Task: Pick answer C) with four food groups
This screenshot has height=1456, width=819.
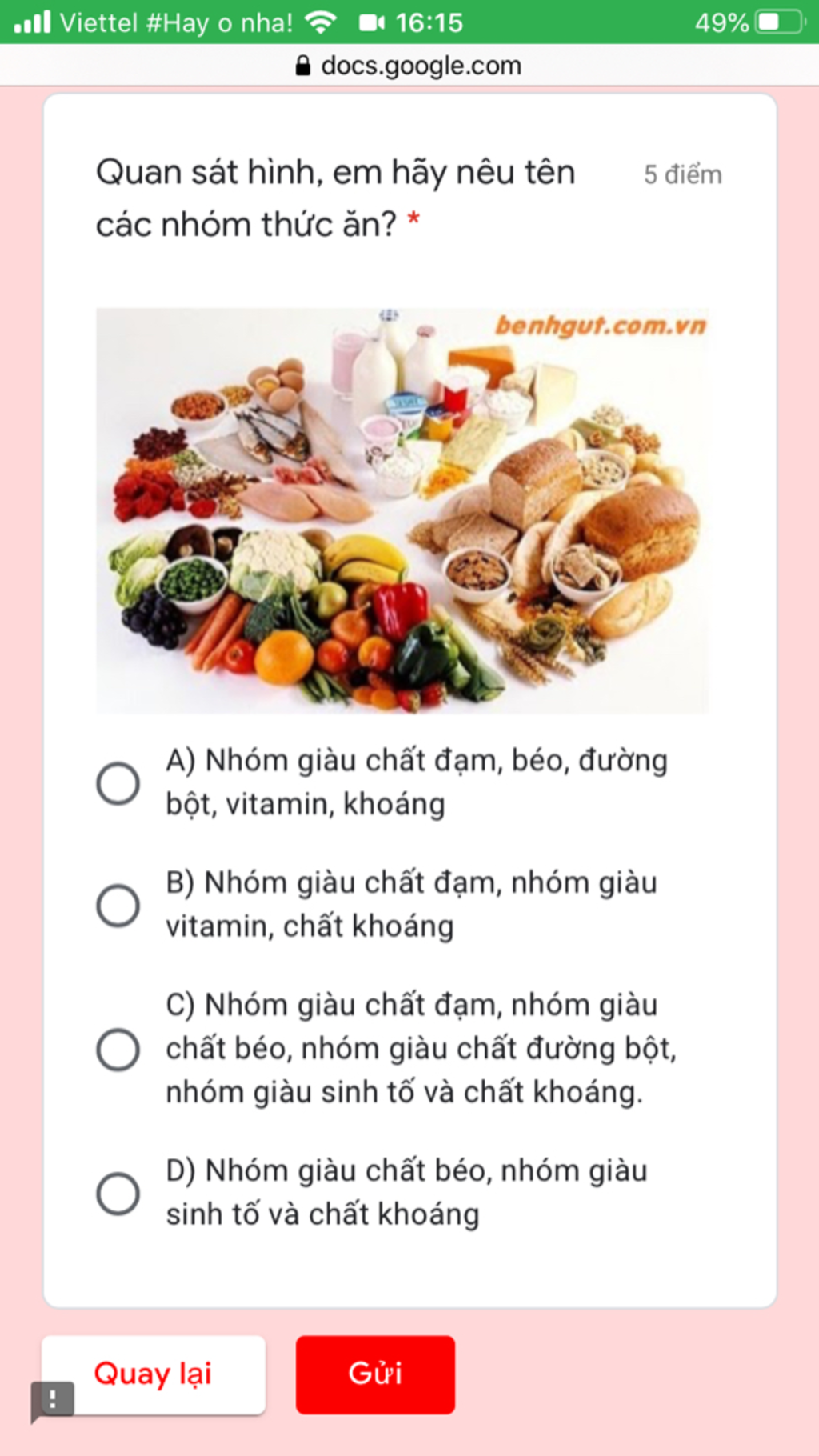Action: coord(118,1049)
